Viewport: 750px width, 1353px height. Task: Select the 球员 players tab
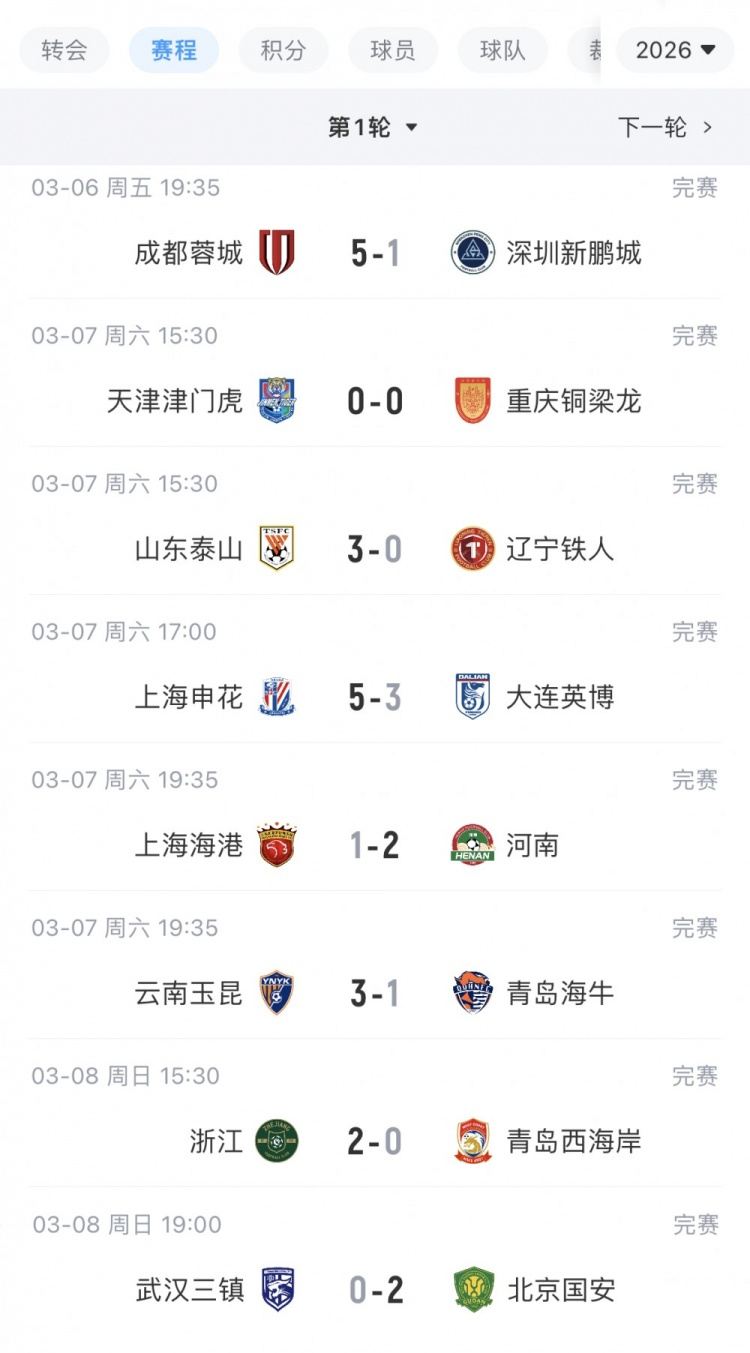pyautogui.click(x=392, y=50)
